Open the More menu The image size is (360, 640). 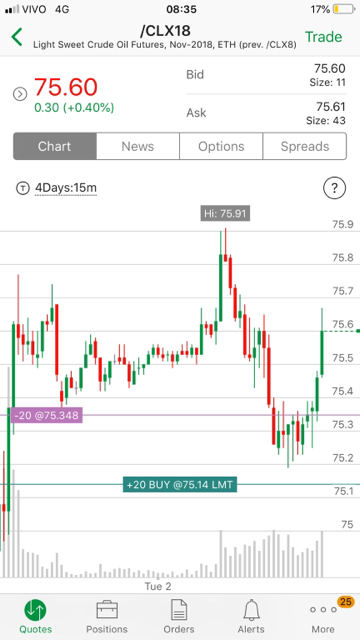[x=323, y=617]
